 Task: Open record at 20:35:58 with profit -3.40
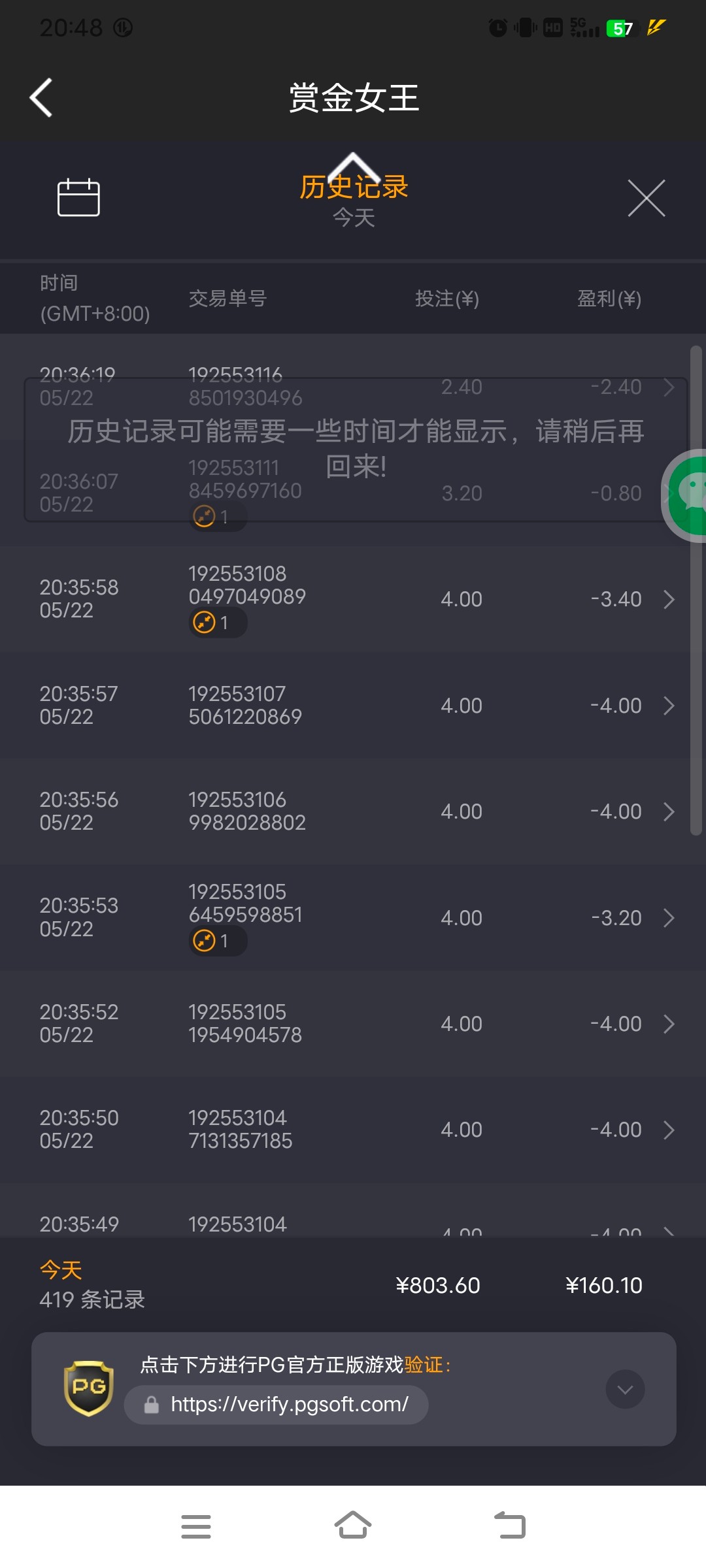pyautogui.click(x=353, y=599)
